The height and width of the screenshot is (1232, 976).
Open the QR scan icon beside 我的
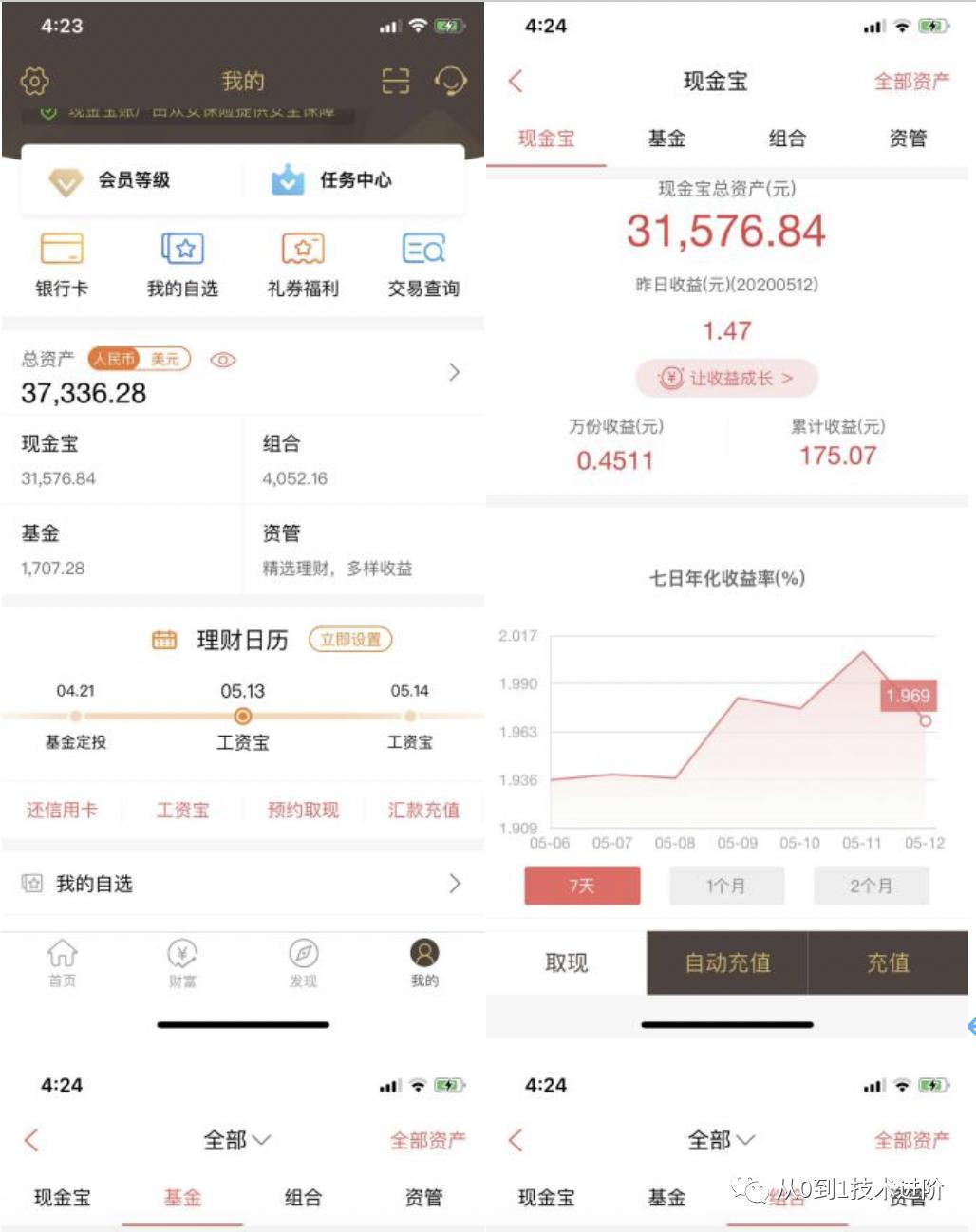pos(395,81)
